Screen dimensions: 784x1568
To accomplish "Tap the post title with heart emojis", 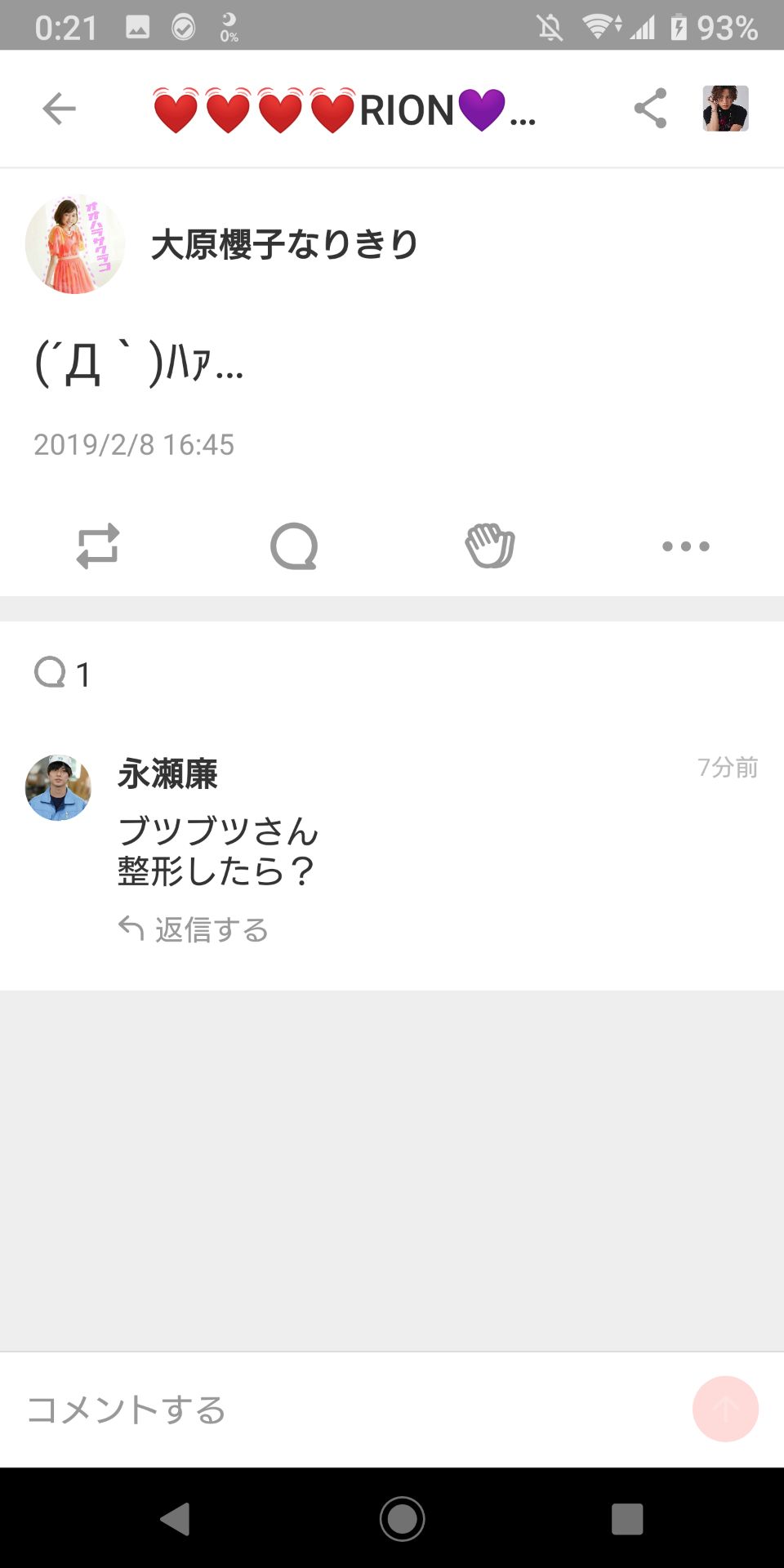I will [343, 107].
